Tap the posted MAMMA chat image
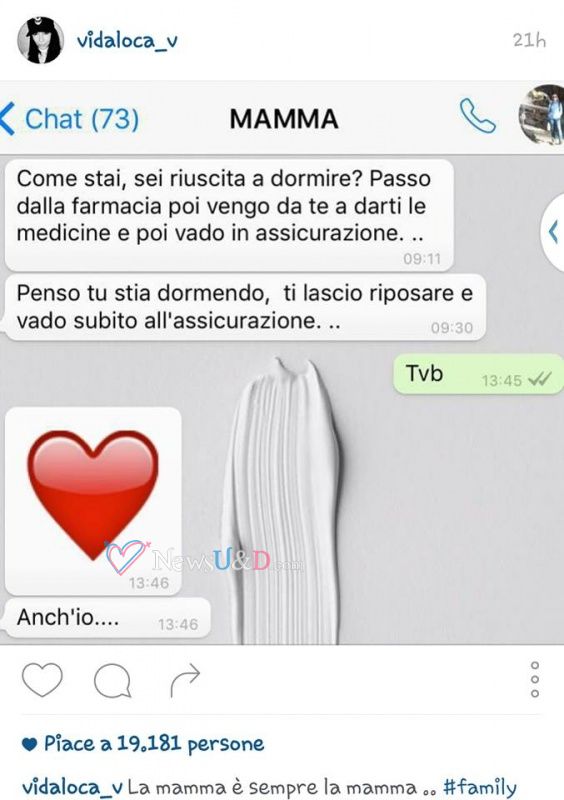This screenshot has height=800, width=564. coord(282,363)
